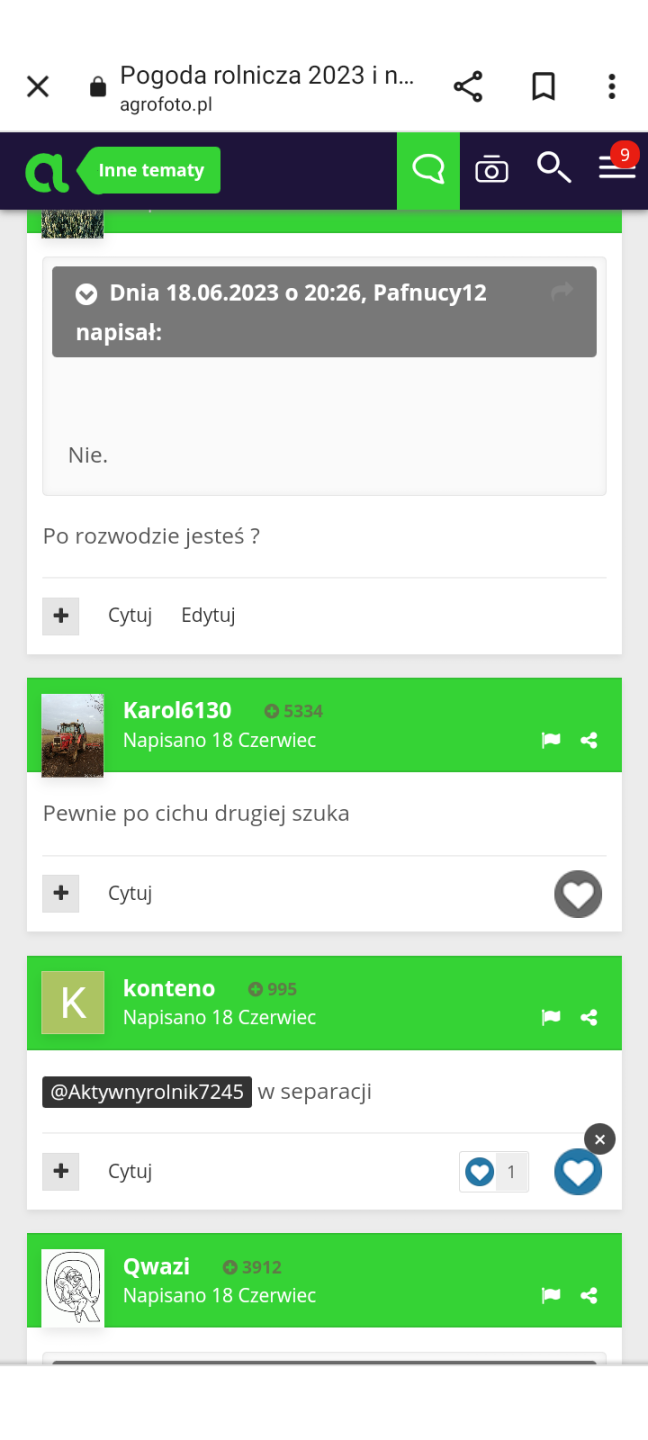Collapse the quoted Pafnucy12 message

click(x=87, y=294)
